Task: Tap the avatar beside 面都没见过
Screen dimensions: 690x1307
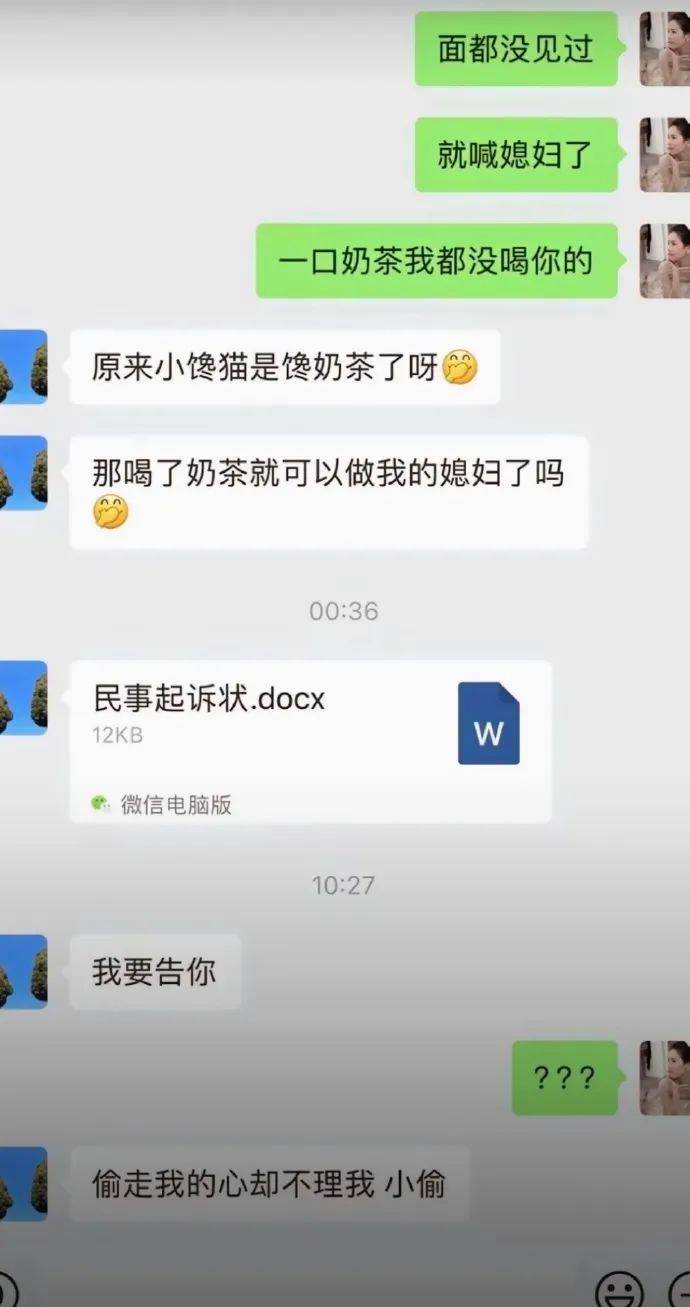Action: [664, 48]
